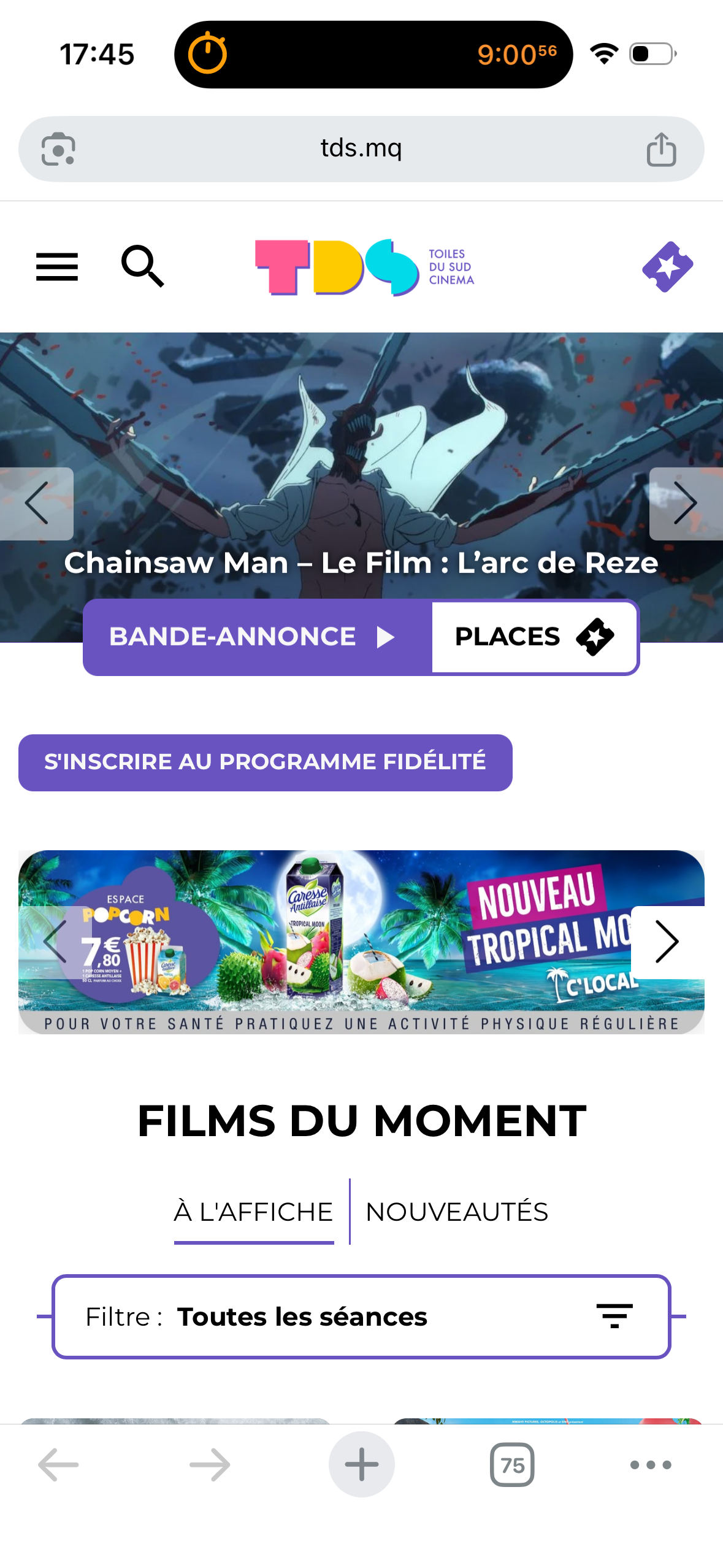
Task: Expand the Toutes les séances filter
Action: click(x=361, y=1316)
